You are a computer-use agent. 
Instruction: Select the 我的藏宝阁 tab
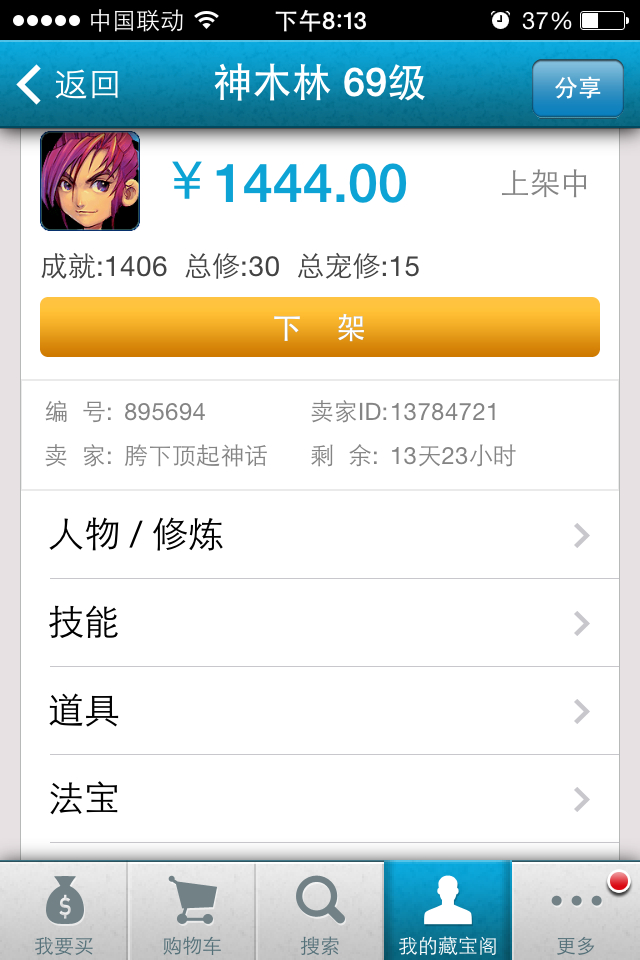pos(448,914)
